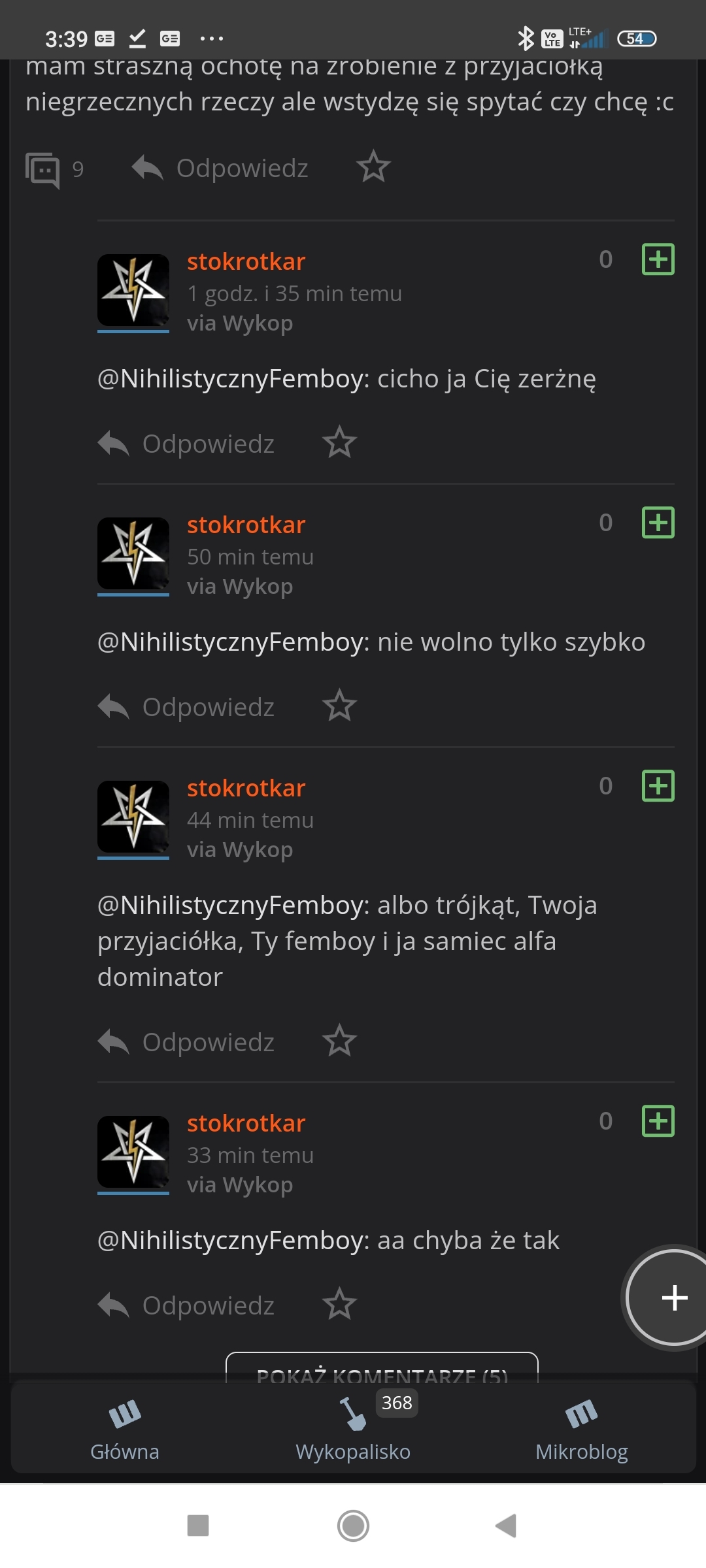This screenshot has height=1568, width=706.
Task: Favorite the main post with the star
Action: [x=373, y=167]
